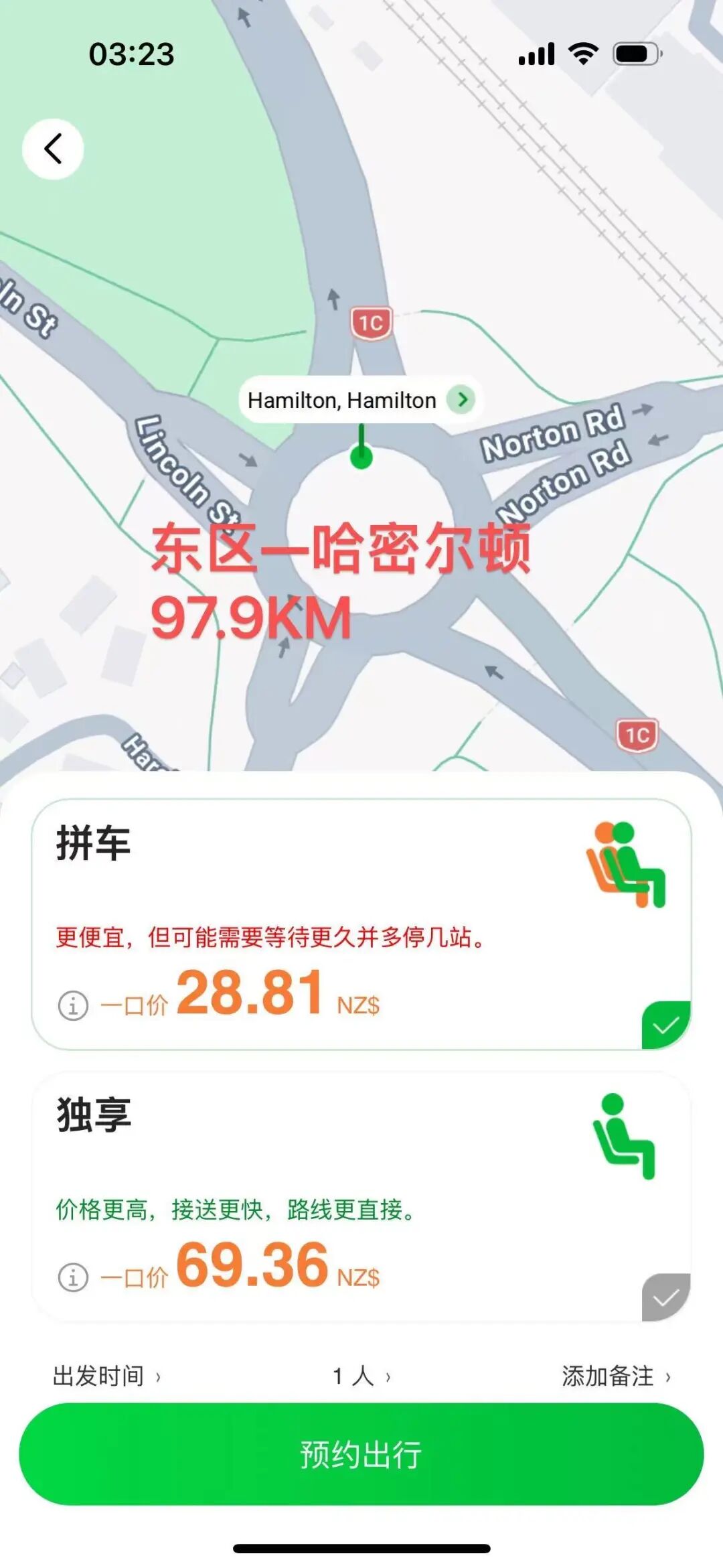View price info for 28.81 NZ$ fare
Screen dimensions: 723x1568
tap(73, 1005)
